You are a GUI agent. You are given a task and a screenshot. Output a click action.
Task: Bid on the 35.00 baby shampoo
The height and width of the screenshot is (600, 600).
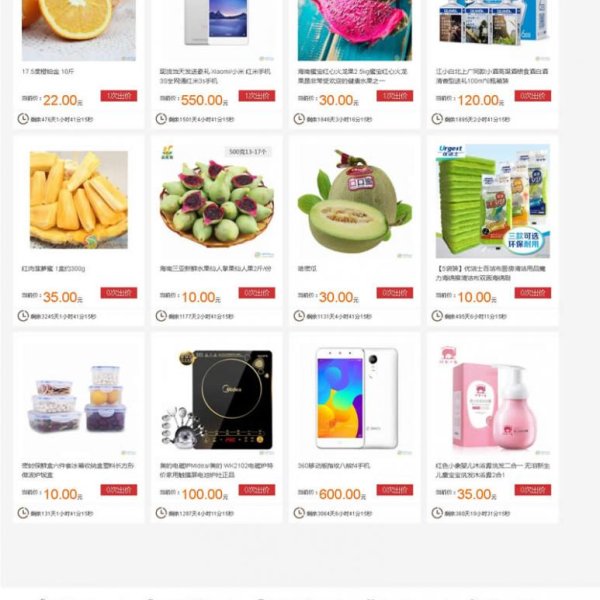point(532,490)
